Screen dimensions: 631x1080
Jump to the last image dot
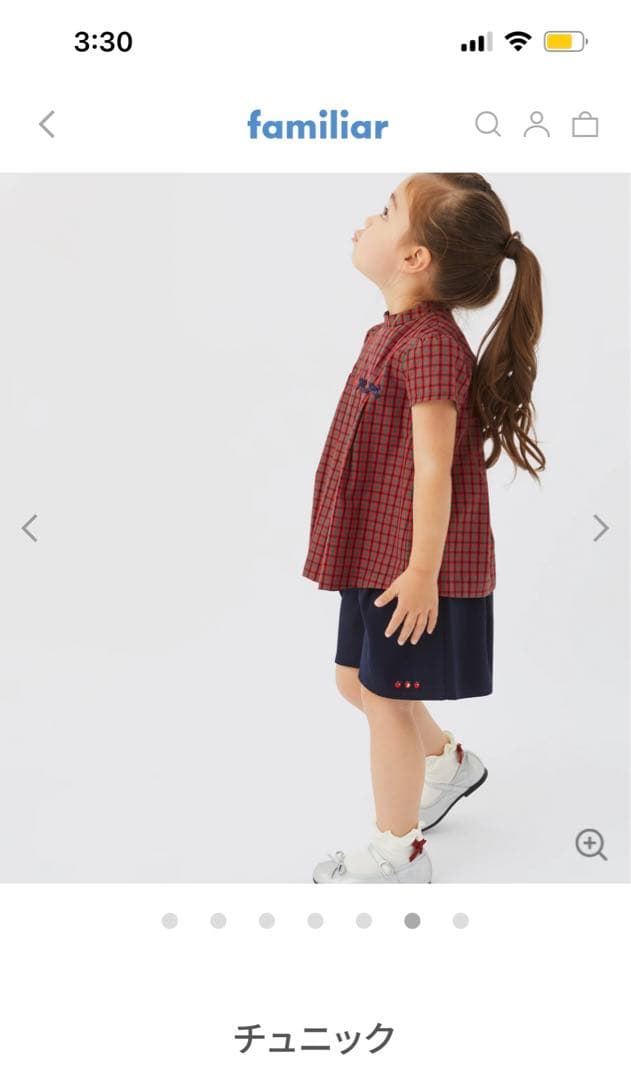460,921
